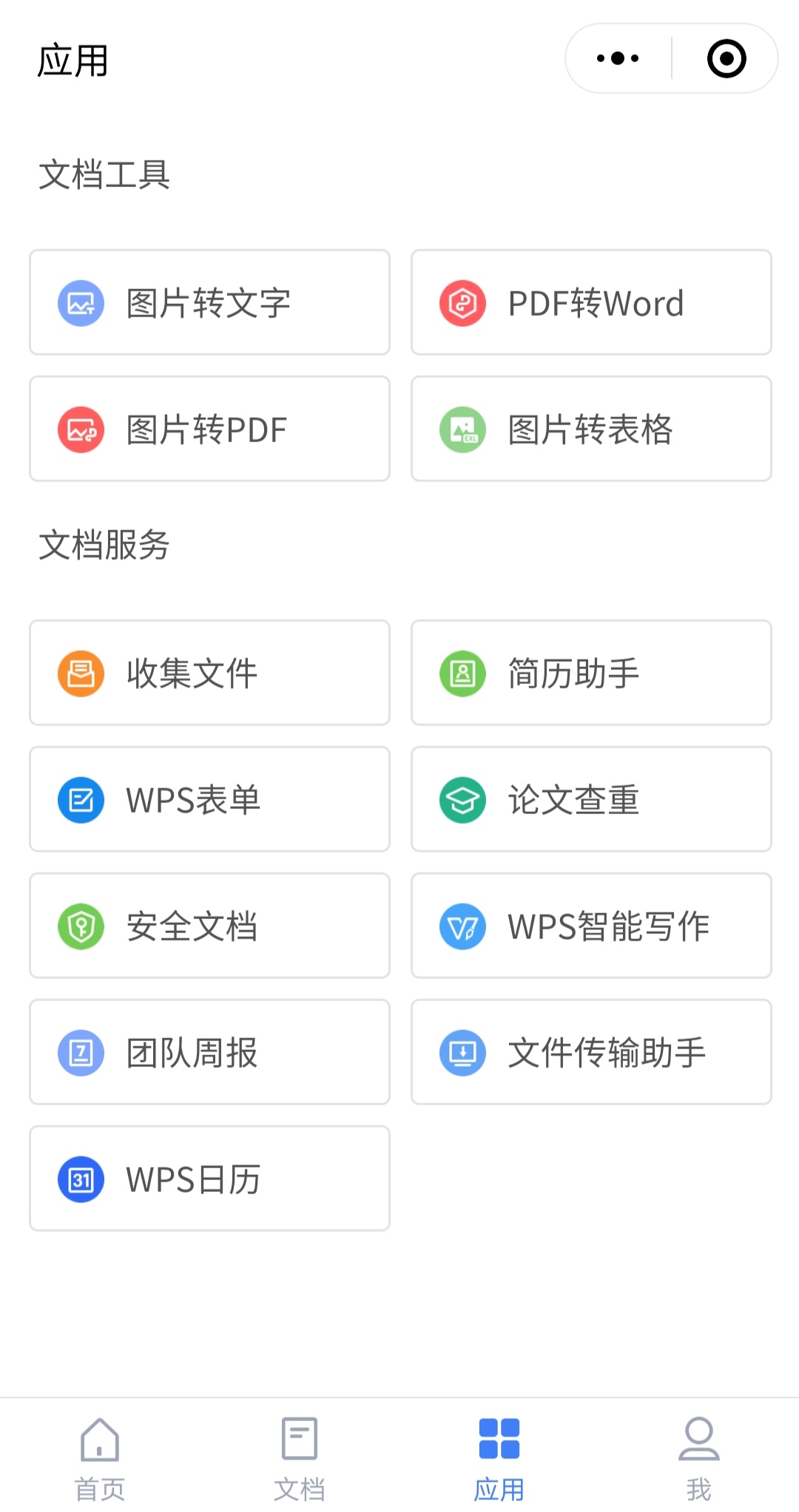Launch 简历助手

tap(591, 673)
